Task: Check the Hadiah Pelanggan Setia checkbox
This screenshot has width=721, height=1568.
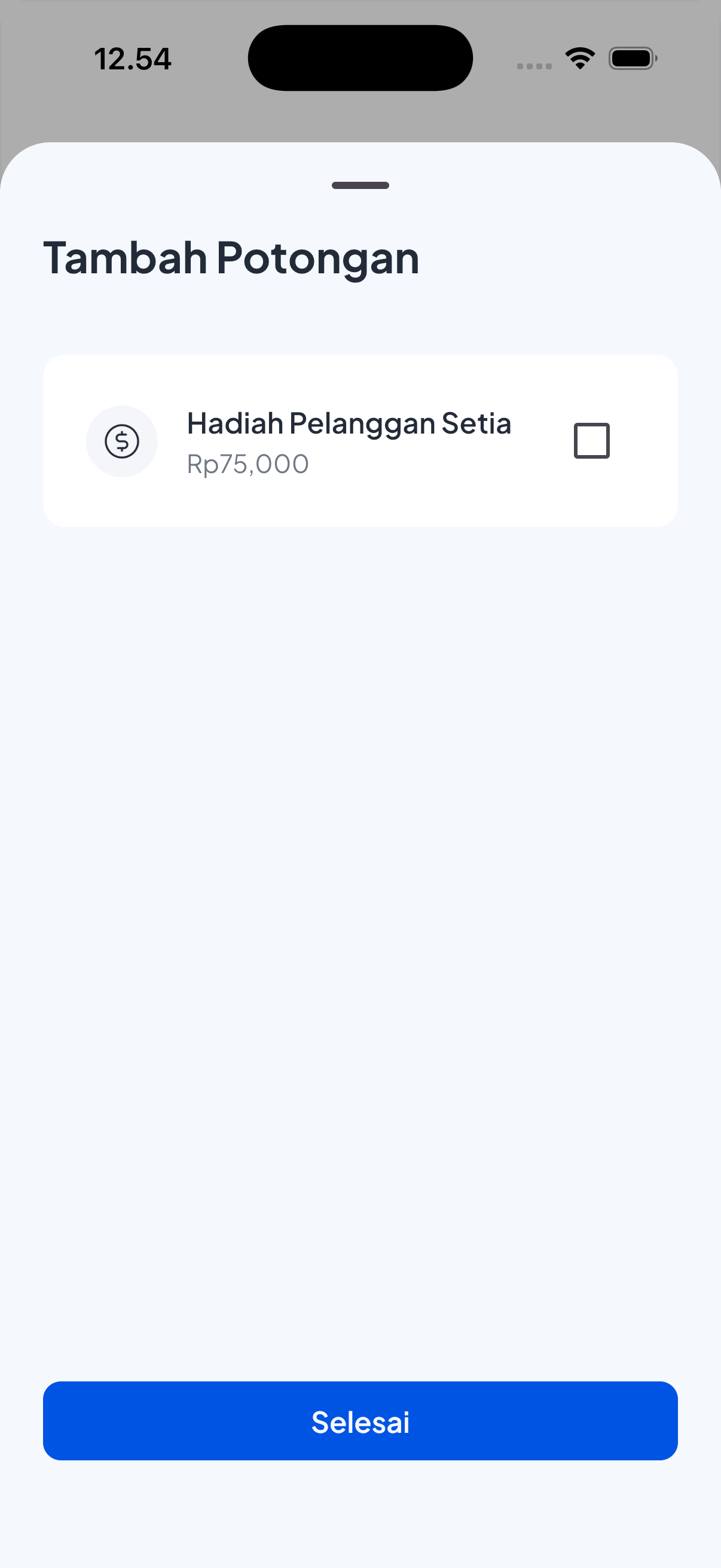Action: [591, 440]
